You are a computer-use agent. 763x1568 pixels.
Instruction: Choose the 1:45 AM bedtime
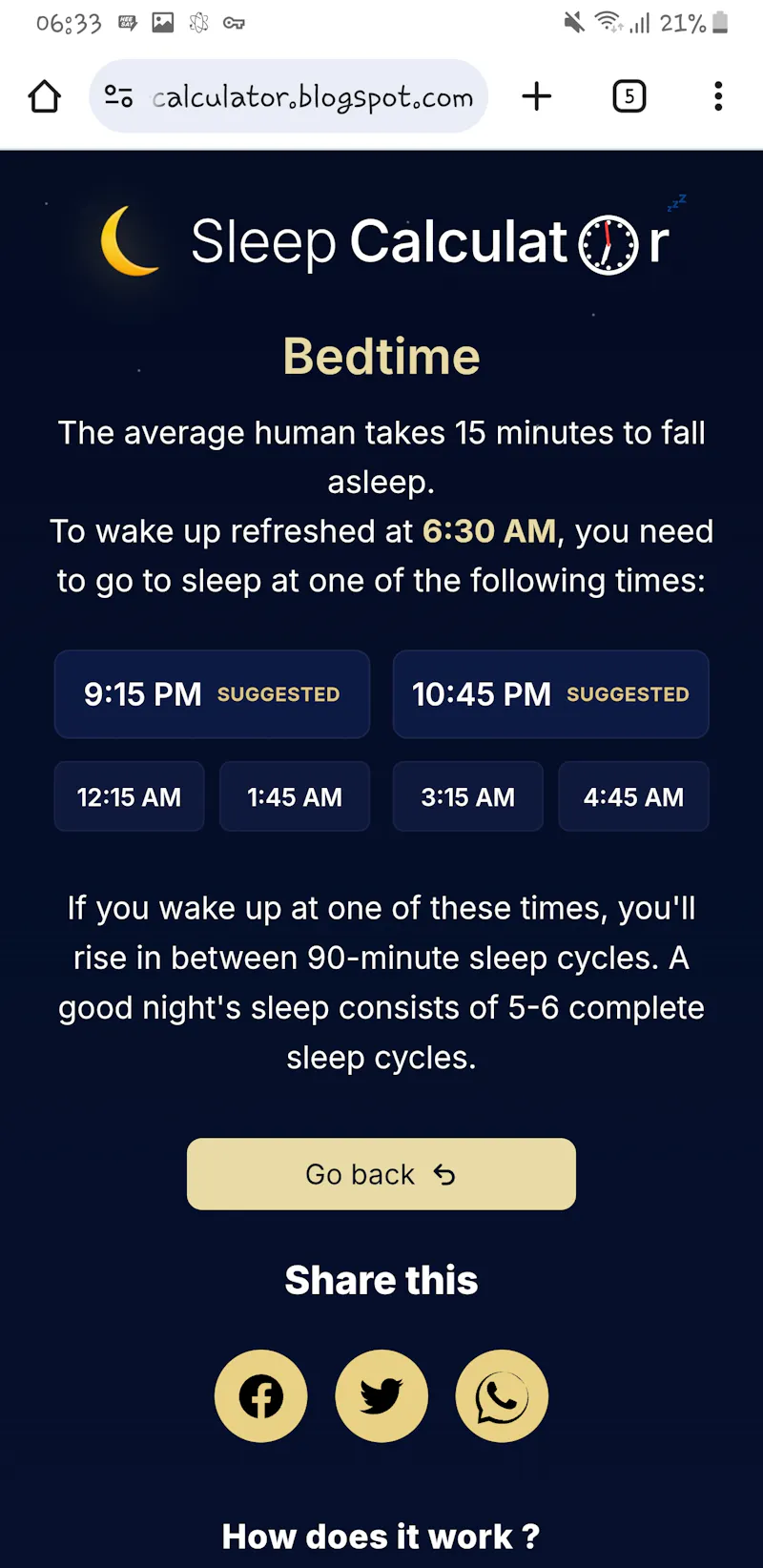pyautogui.click(x=295, y=796)
